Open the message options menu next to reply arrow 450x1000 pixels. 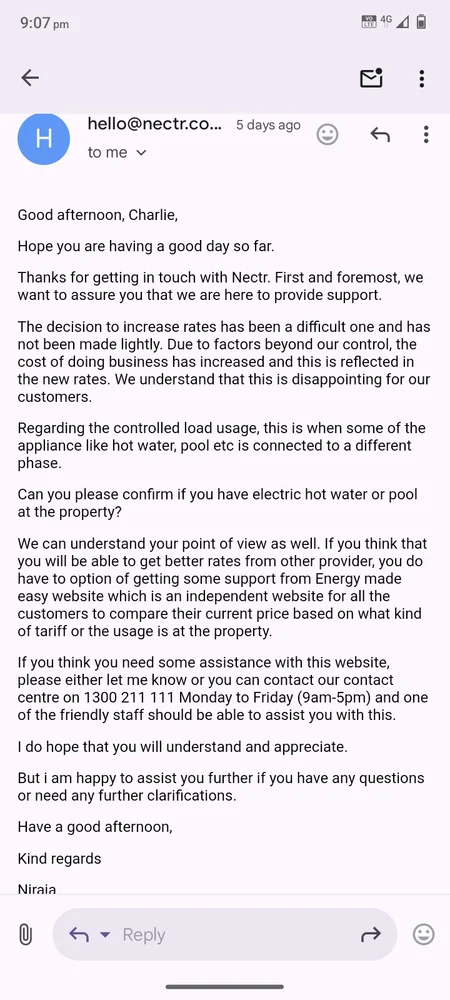click(426, 134)
